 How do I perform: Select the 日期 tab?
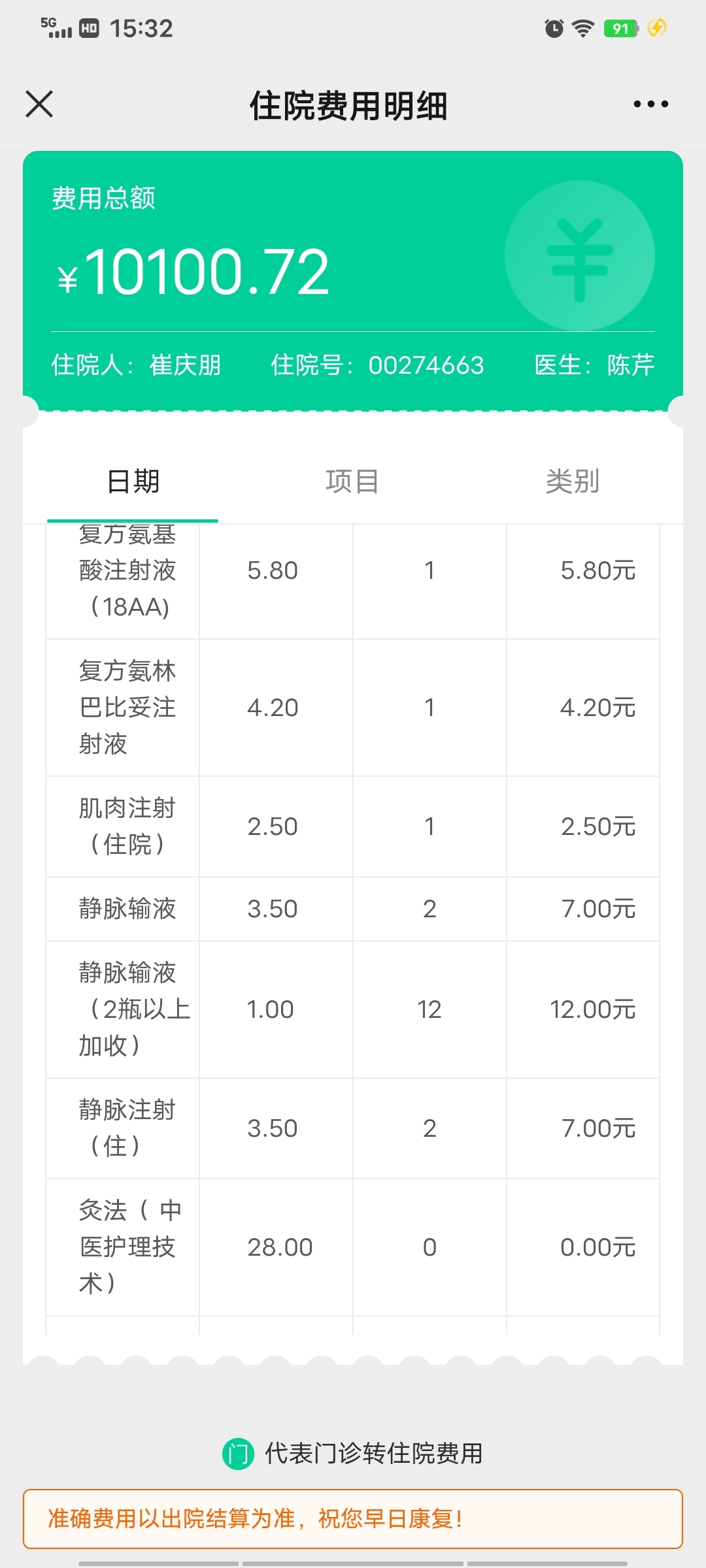133,482
